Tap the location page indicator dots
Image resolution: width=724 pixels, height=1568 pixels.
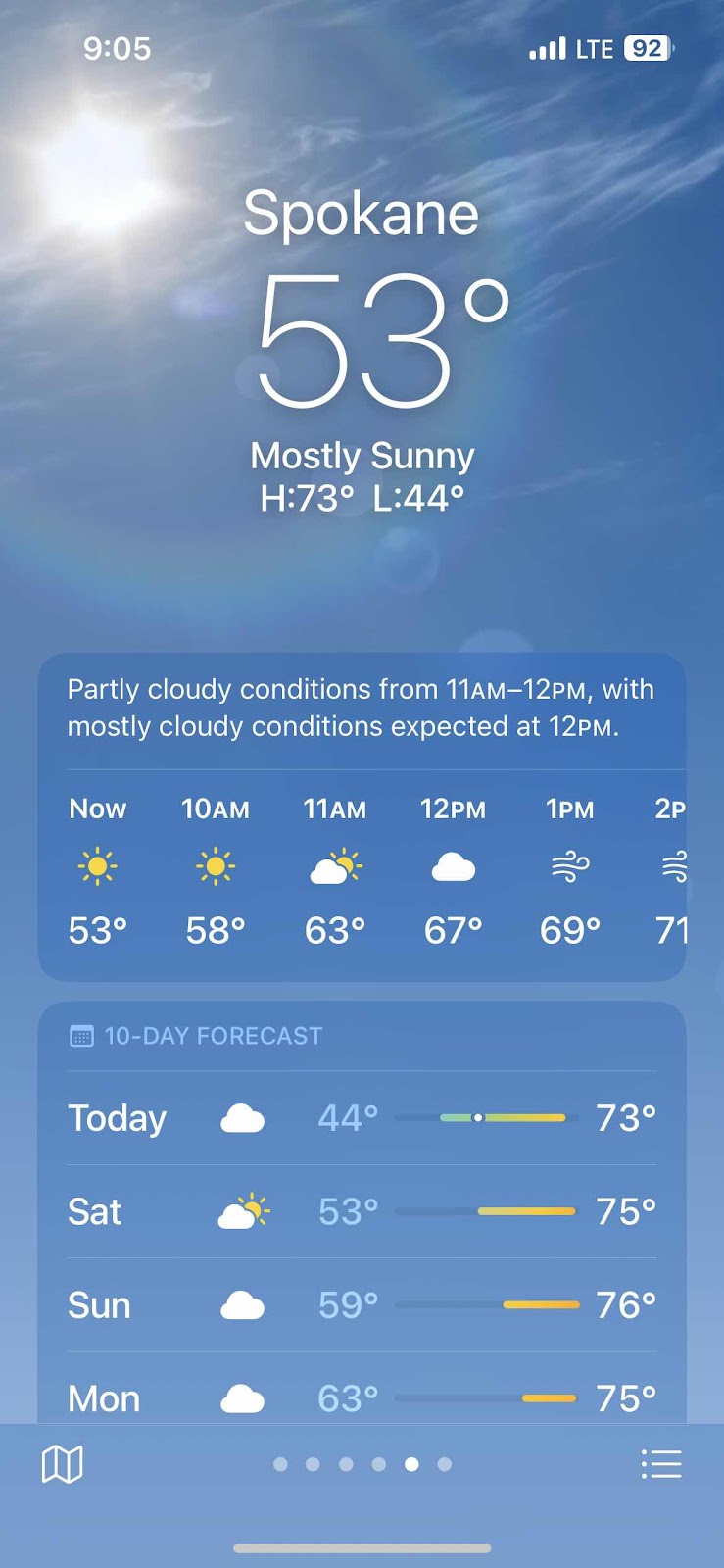[362, 1464]
